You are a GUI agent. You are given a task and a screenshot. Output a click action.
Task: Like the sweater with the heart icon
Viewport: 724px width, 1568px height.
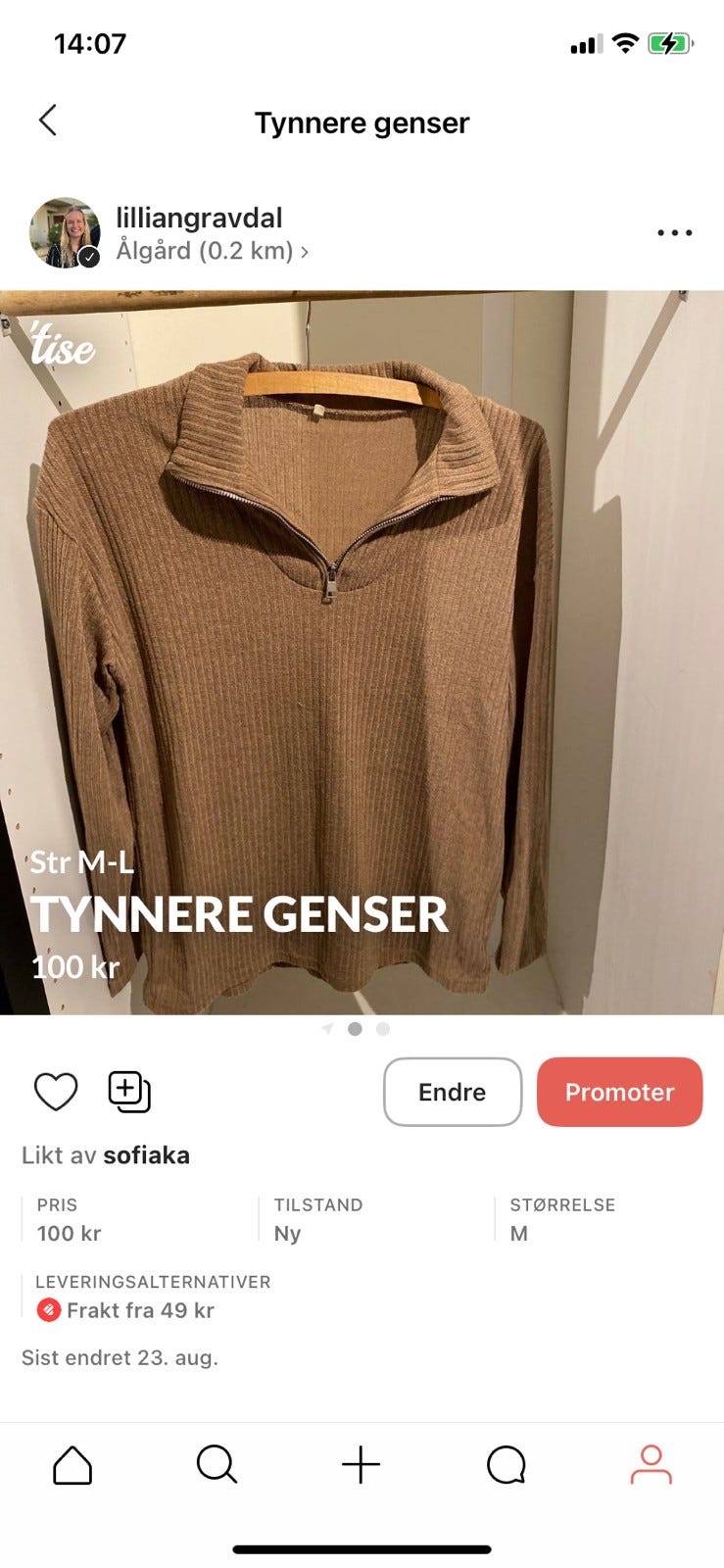(55, 1091)
